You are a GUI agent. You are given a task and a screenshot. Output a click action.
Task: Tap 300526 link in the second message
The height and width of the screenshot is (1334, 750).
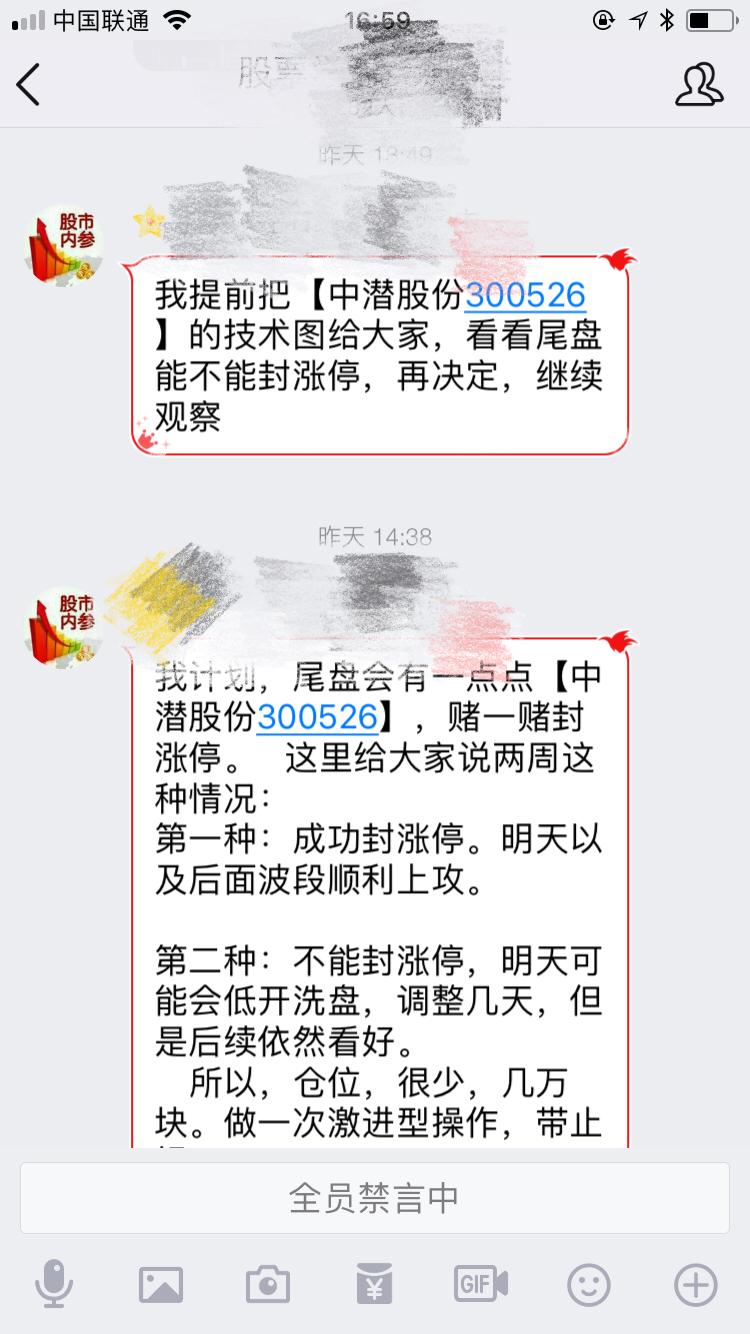pos(320,717)
